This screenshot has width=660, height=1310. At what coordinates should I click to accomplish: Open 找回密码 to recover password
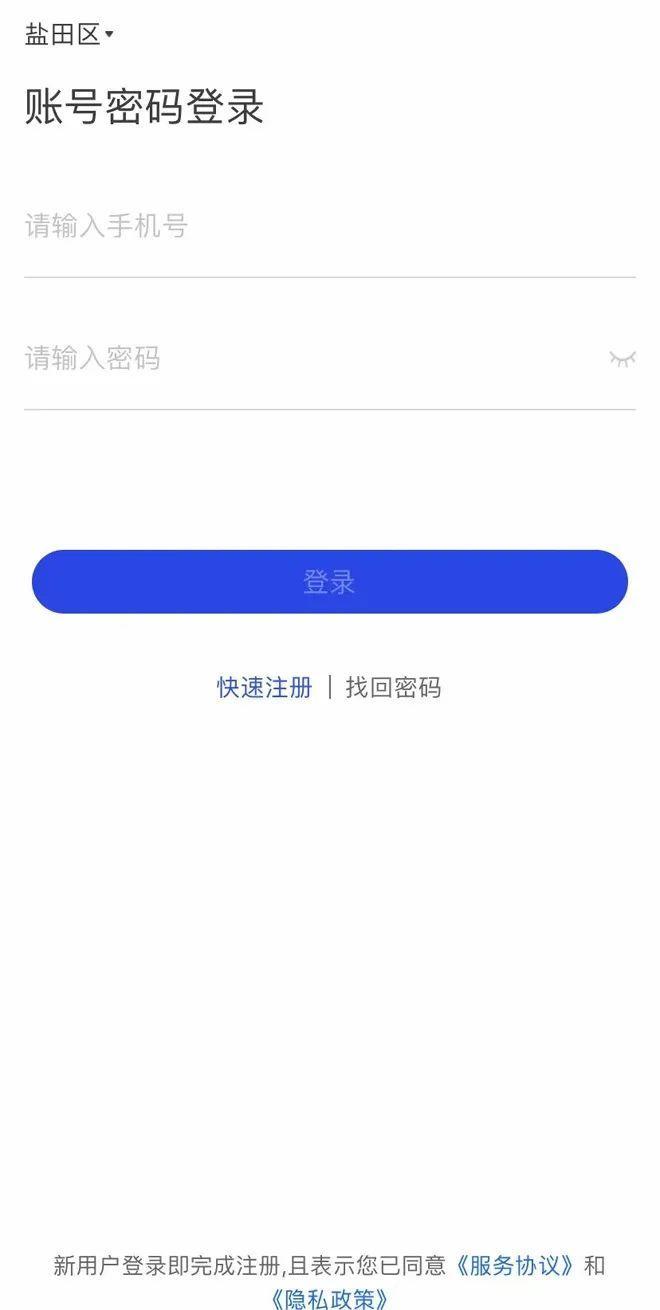click(393, 688)
